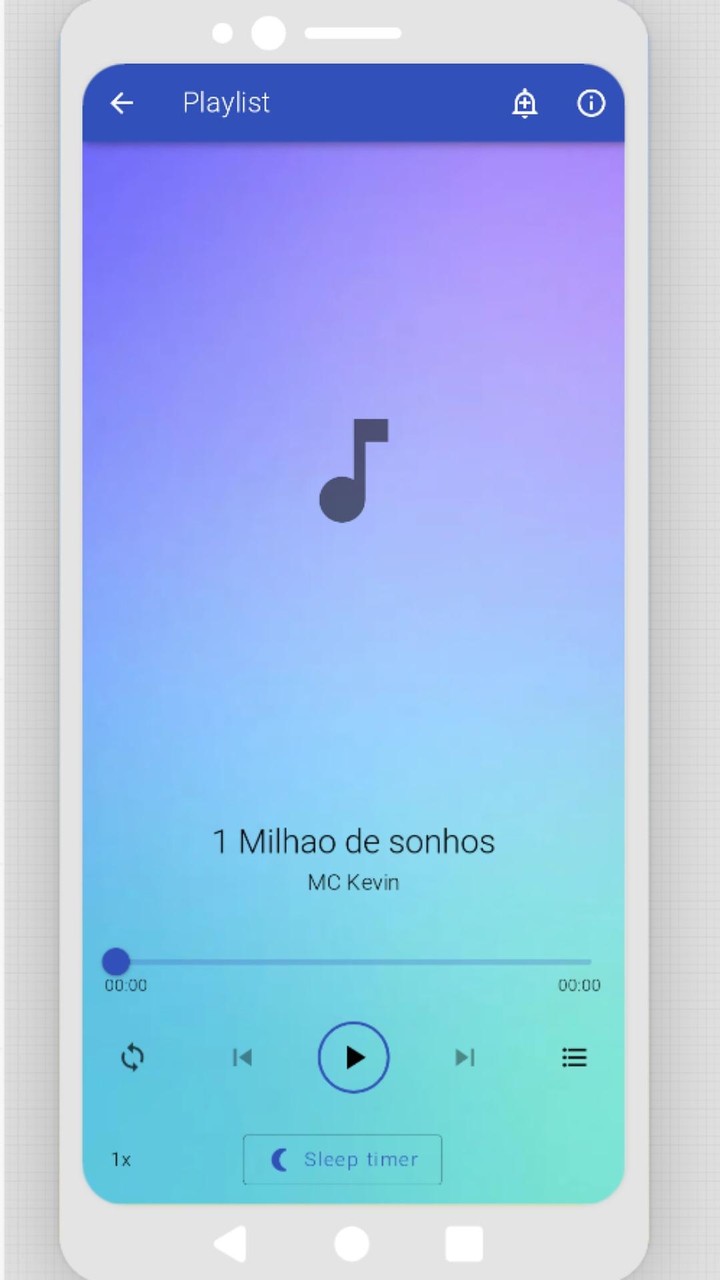Set this song as a ringtone alert
Screen dimensions: 720x1280
click(x=525, y=103)
